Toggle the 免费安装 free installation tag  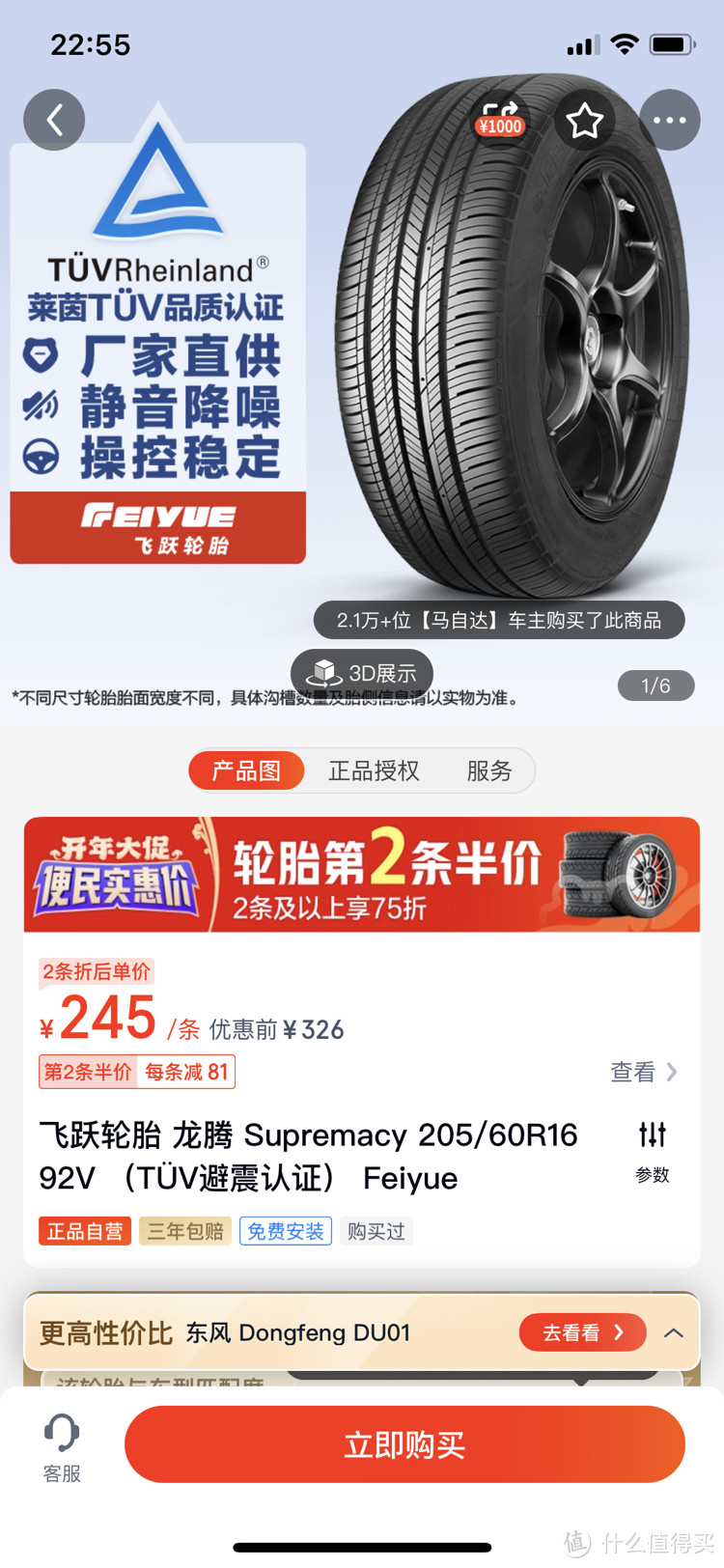pos(285,1230)
